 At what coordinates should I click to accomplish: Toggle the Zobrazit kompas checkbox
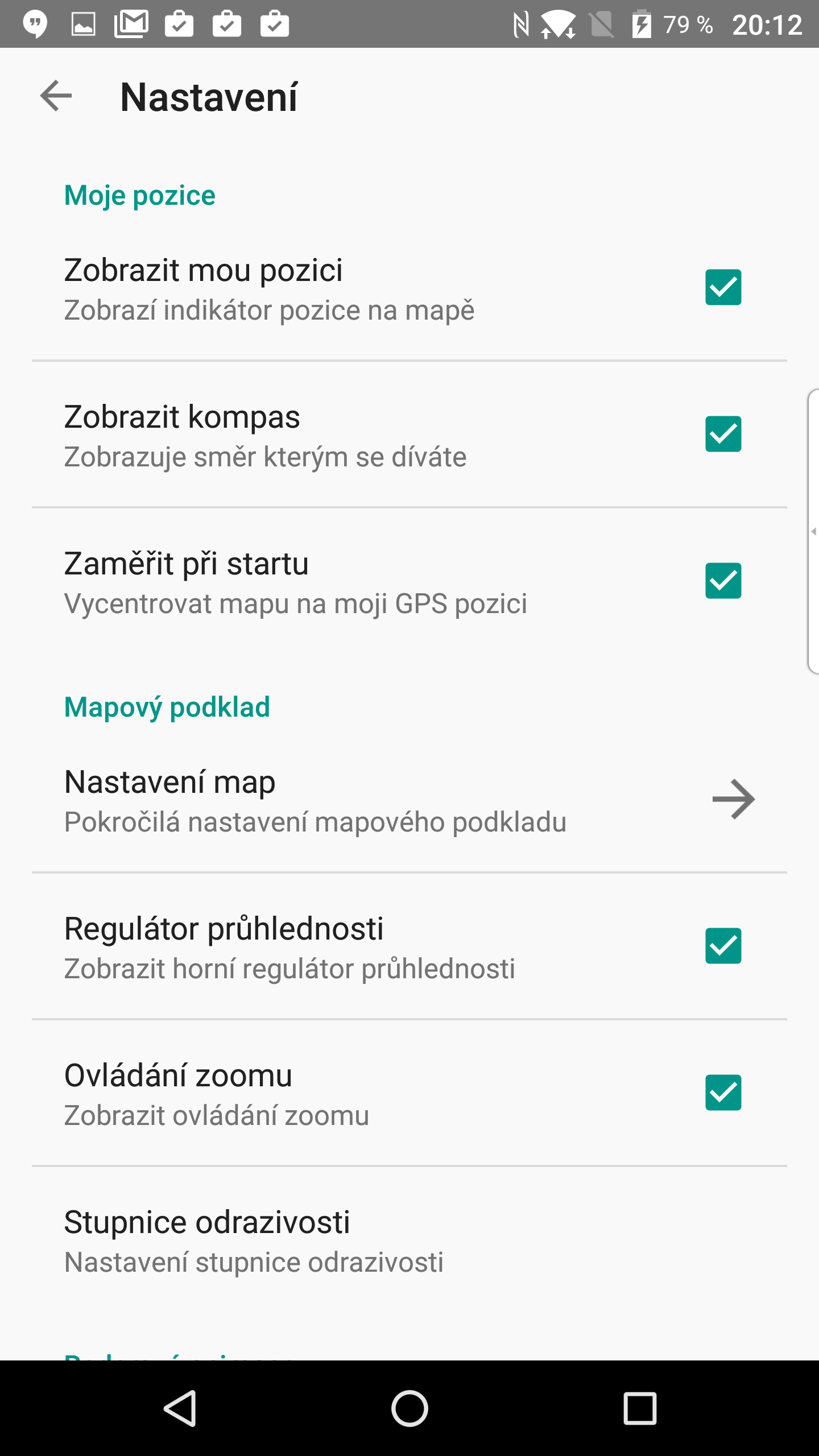pyautogui.click(x=723, y=434)
